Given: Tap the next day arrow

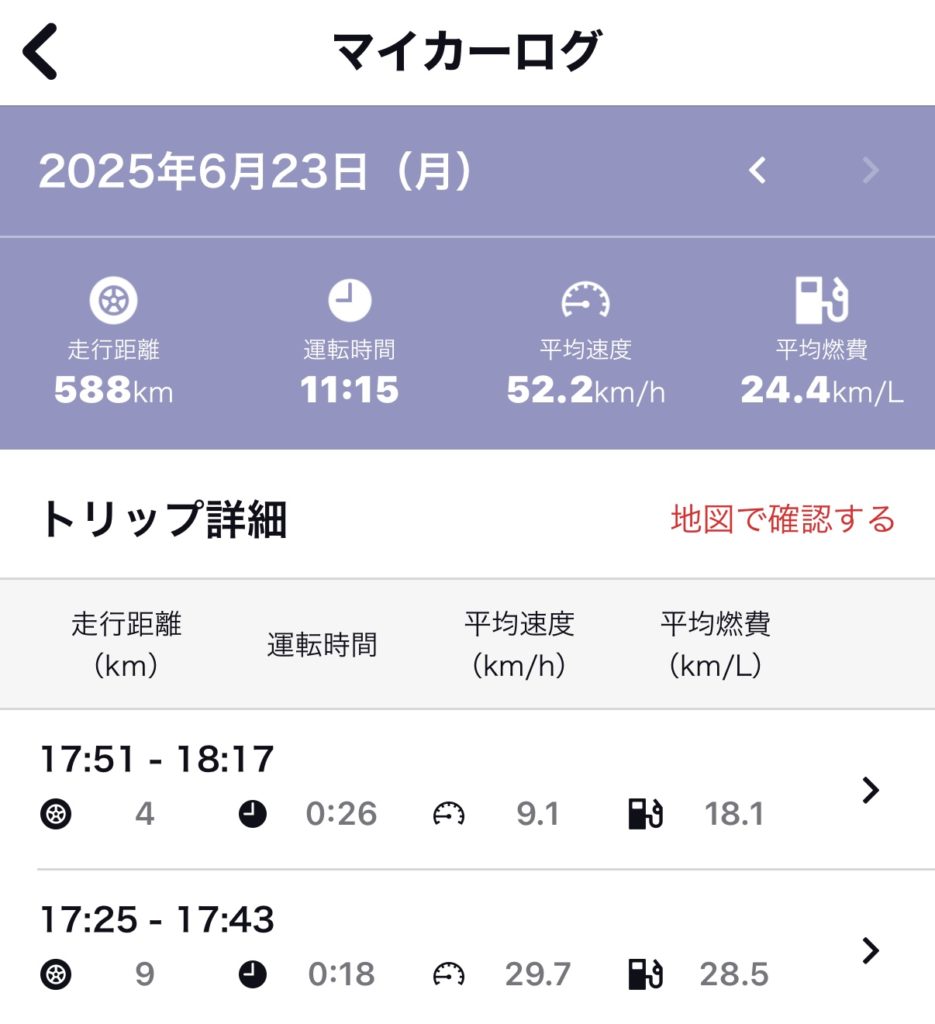Looking at the screenshot, I should [870, 171].
